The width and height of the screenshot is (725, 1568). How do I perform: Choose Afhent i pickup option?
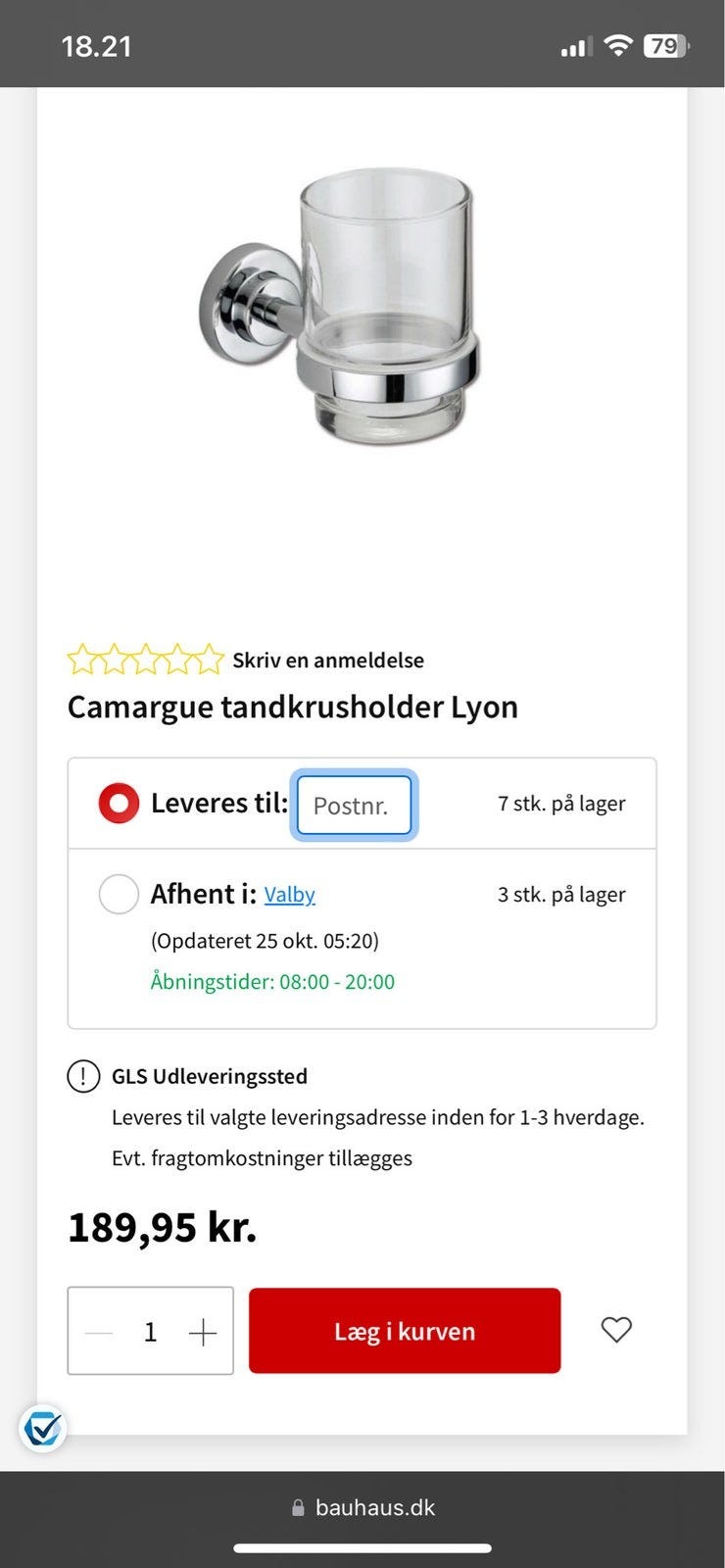pyautogui.click(x=118, y=894)
